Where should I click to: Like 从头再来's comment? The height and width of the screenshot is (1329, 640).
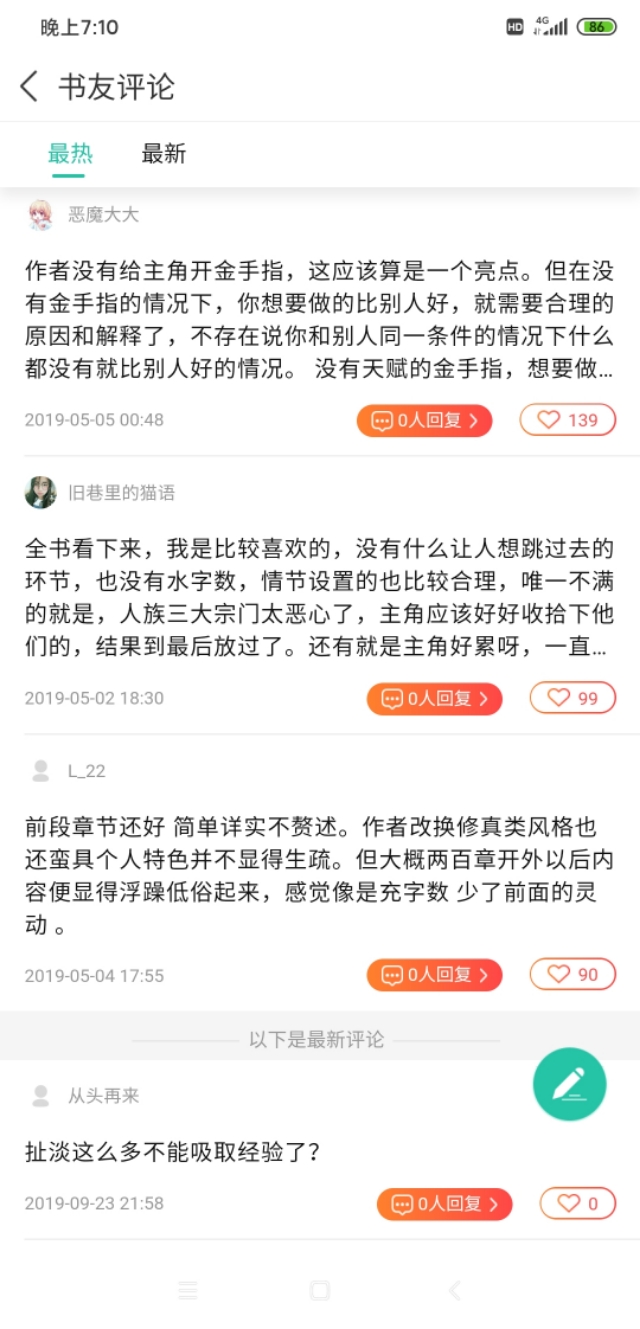578,1204
